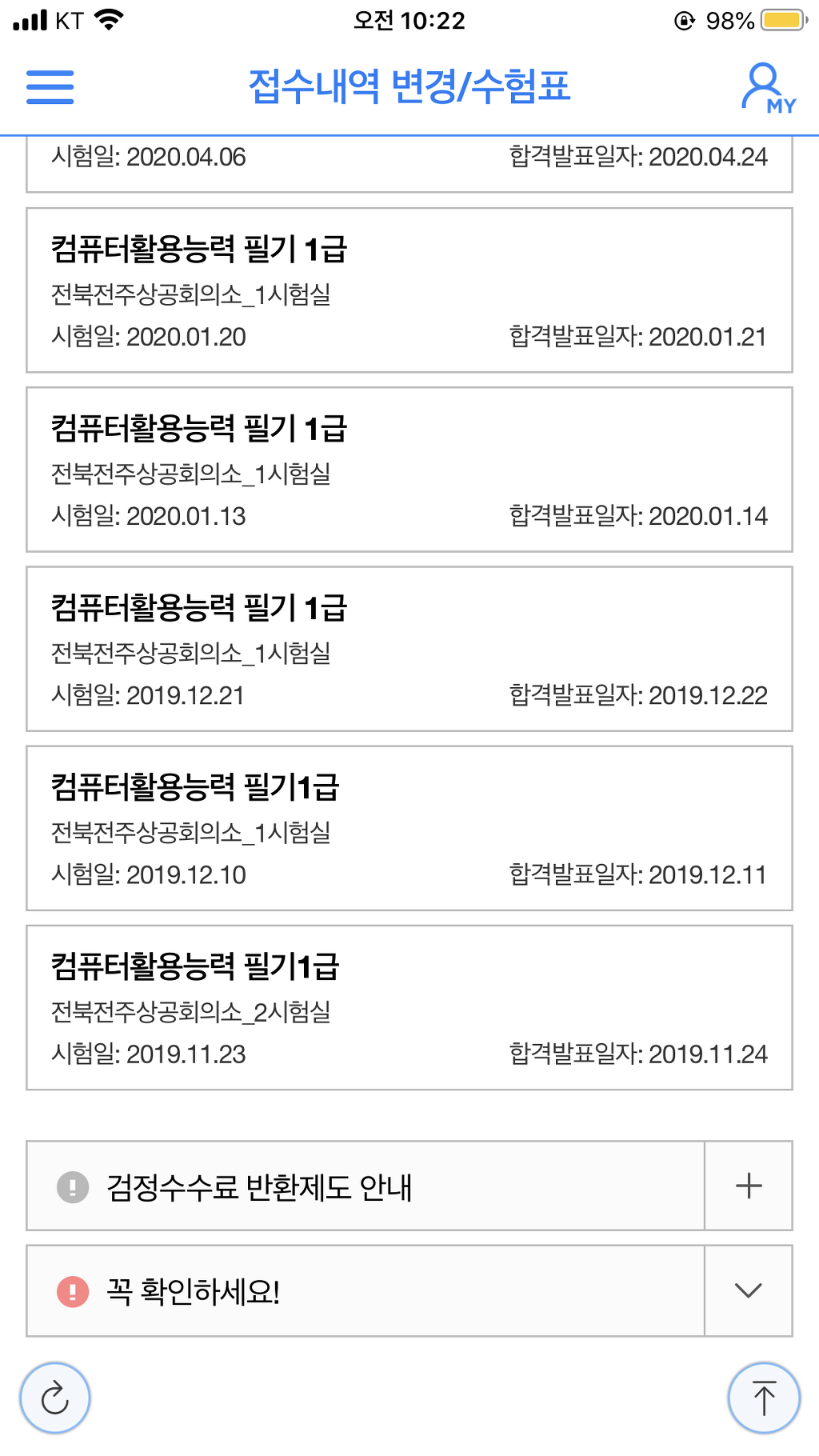Open the MY profile page
The image size is (819, 1456).
766,88
